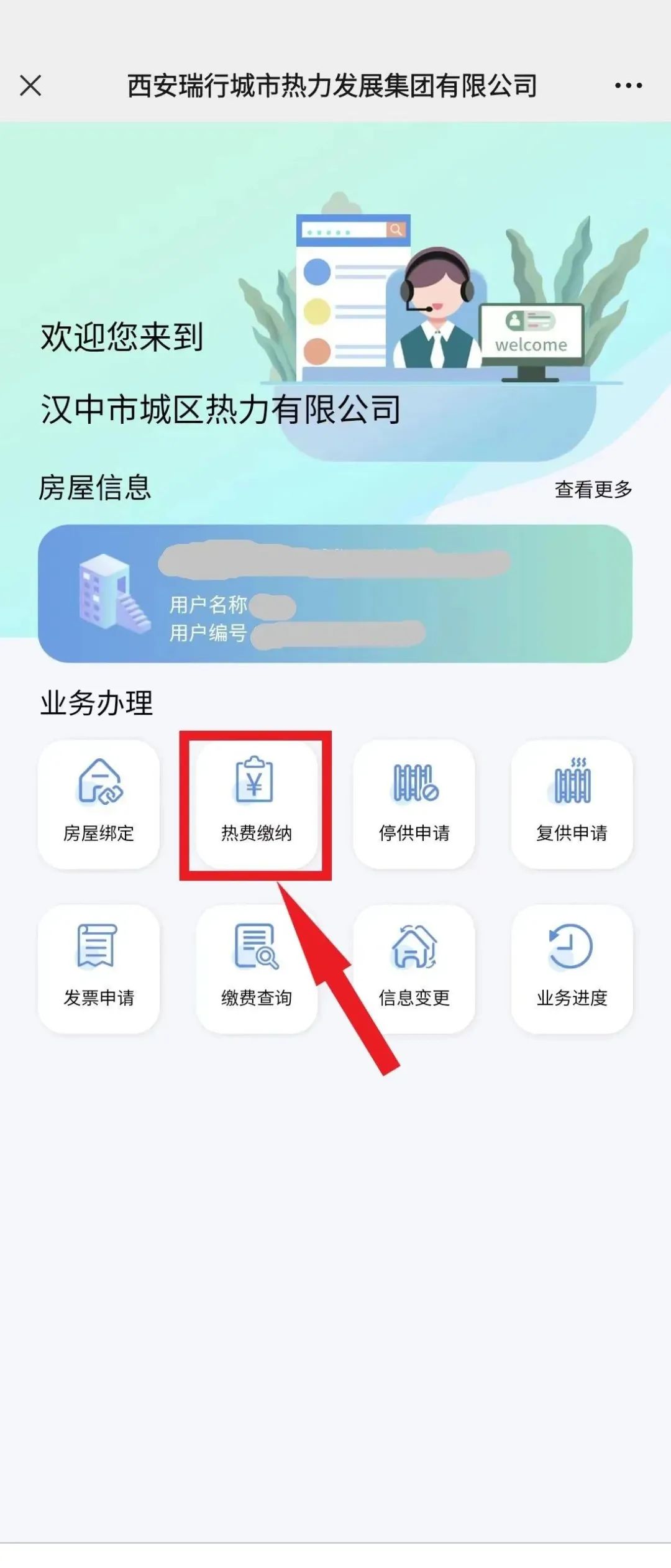The height and width of the screenshot is (1568, 671).
Task: Tap 查看更多 to see more houses
Action: pyautogui.click(x=593, y=489)
